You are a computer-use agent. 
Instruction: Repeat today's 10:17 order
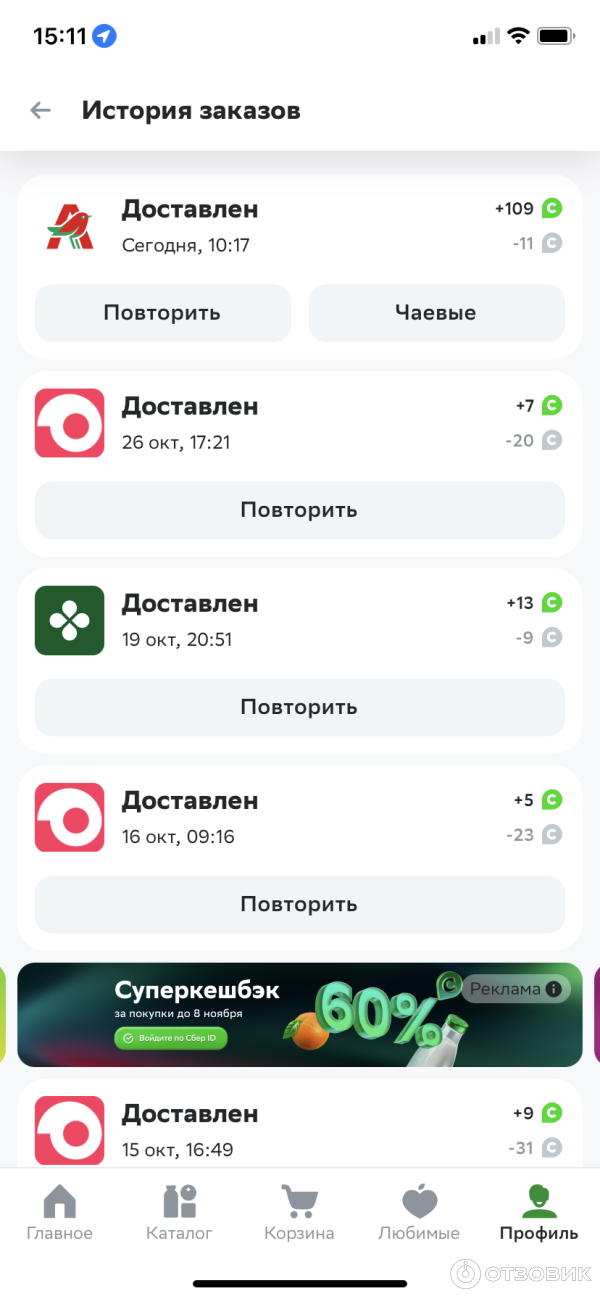click(162, 313)
